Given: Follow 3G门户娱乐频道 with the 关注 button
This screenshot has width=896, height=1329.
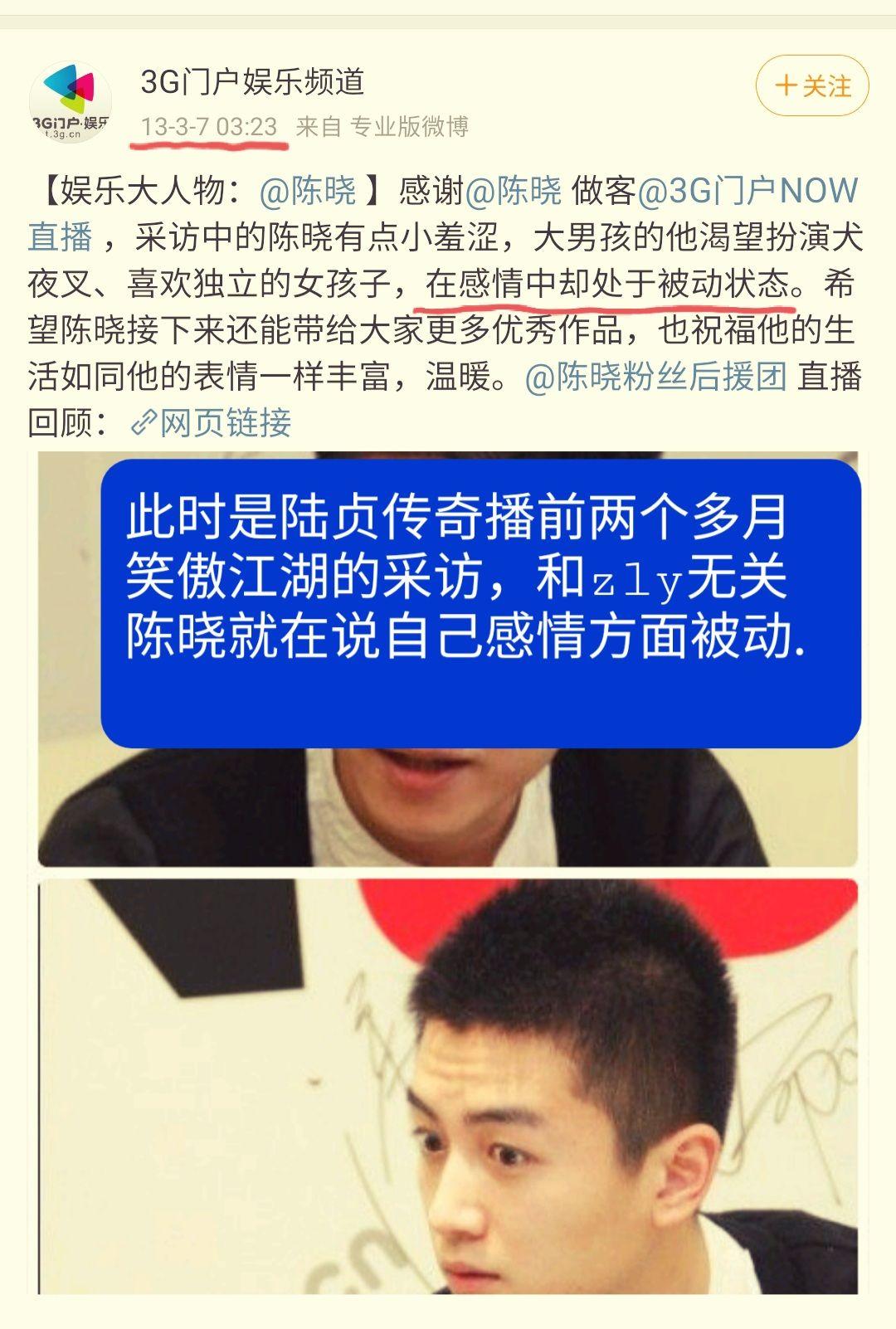Looking at the screenshot, I should [x=811, y=85].
